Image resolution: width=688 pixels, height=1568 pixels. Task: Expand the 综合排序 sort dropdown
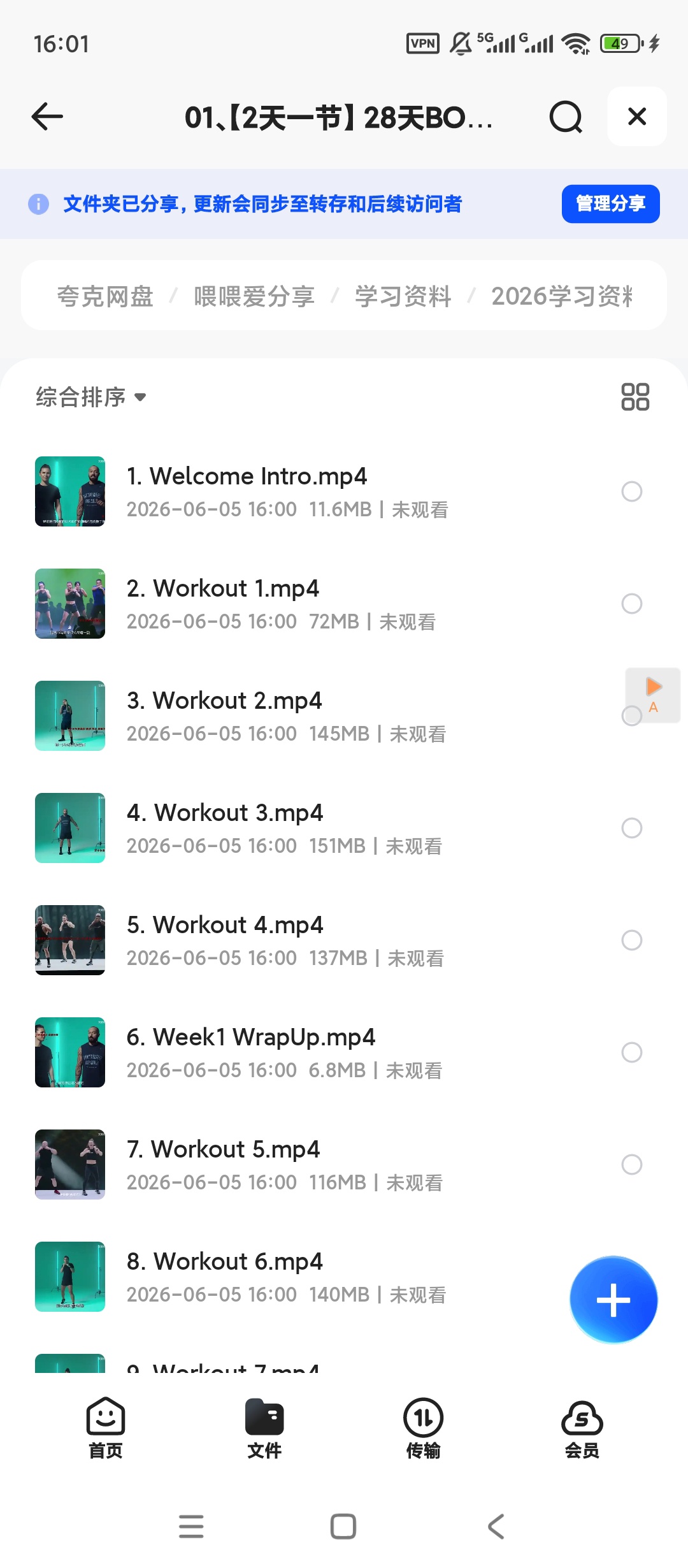click(91, 397)
